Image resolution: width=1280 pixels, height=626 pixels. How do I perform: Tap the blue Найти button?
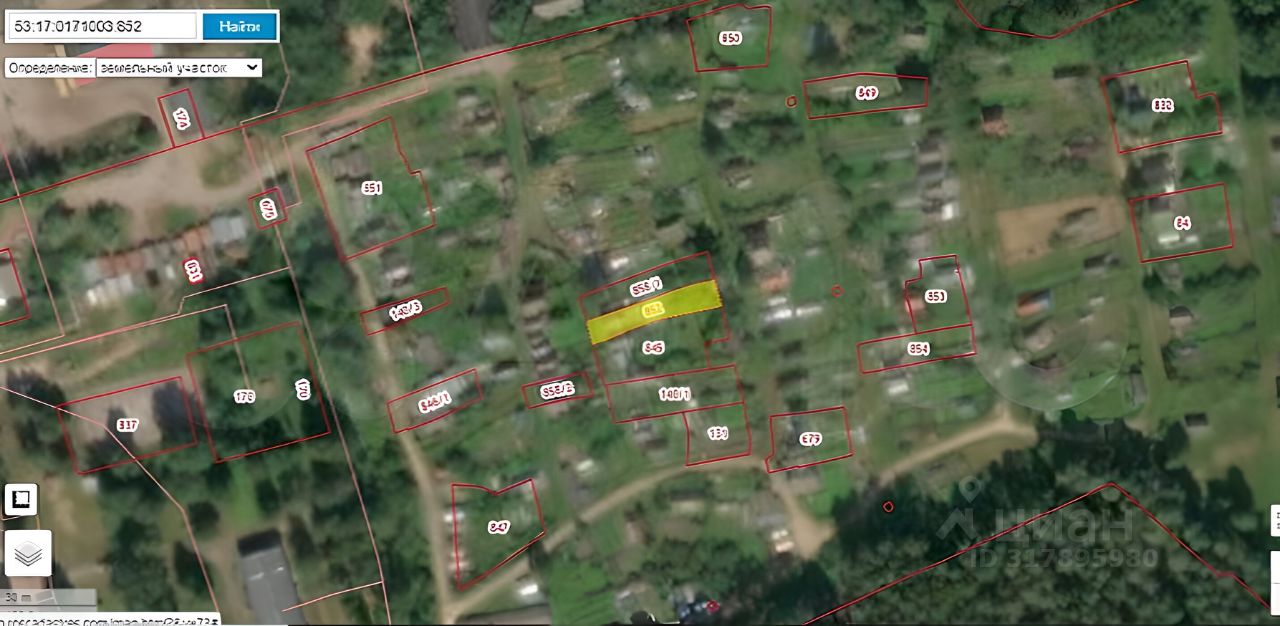tap(239, 27)
